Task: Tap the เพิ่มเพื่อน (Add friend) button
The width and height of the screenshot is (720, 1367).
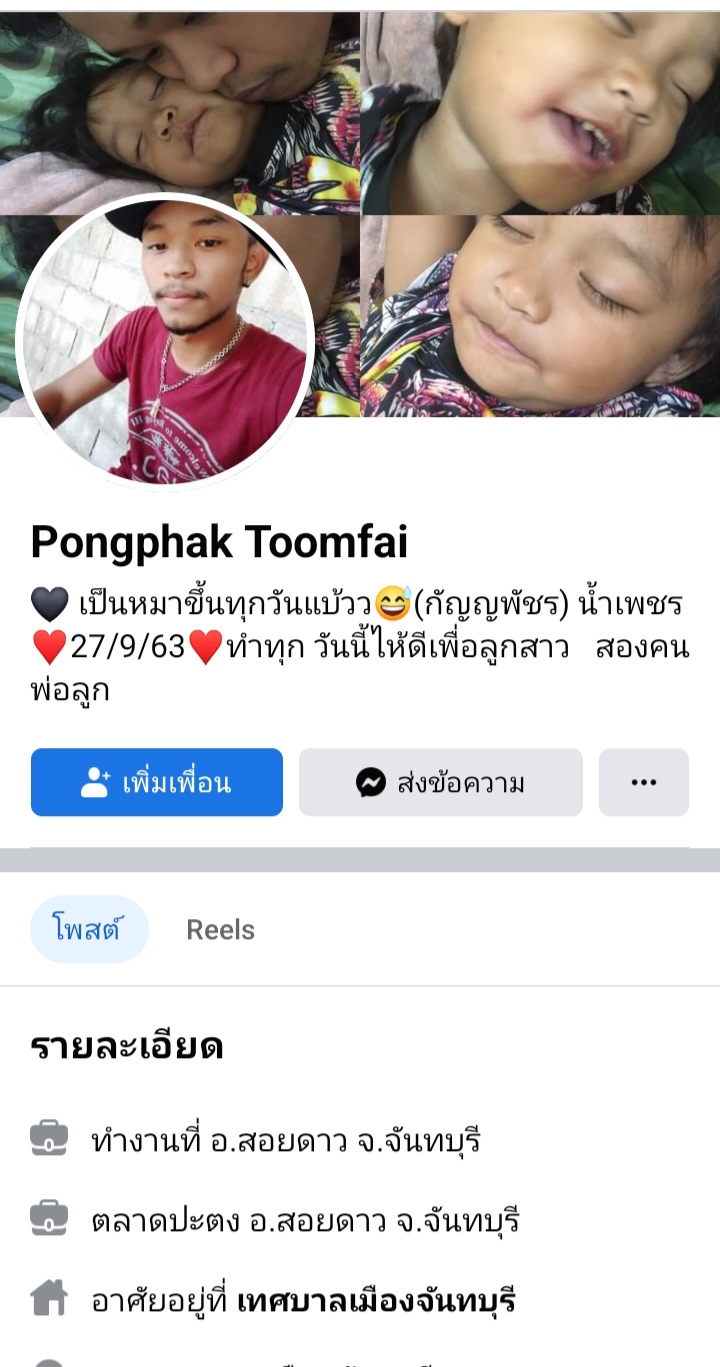Action: [x=157, y=782]
